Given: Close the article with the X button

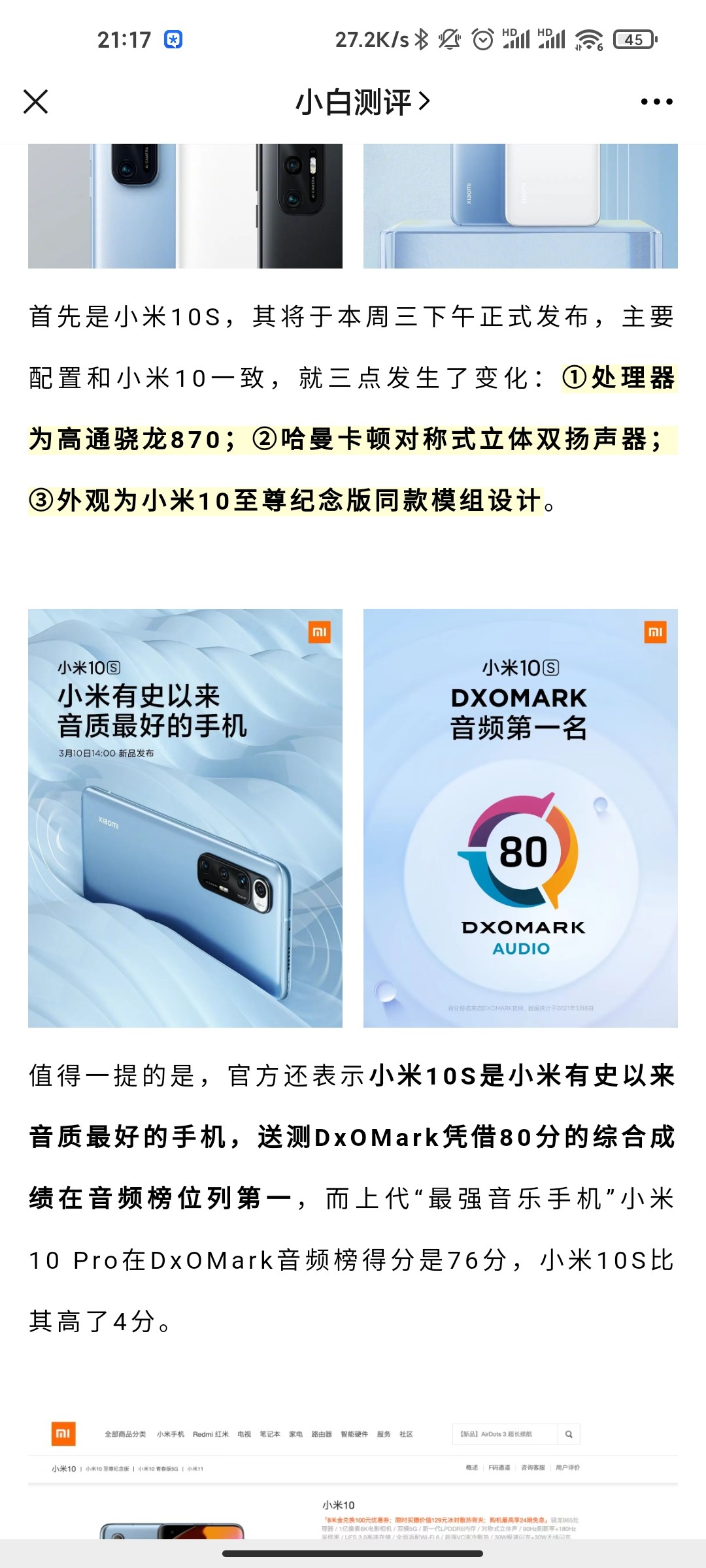Looking at the screenshot, I should pos(36,102).
